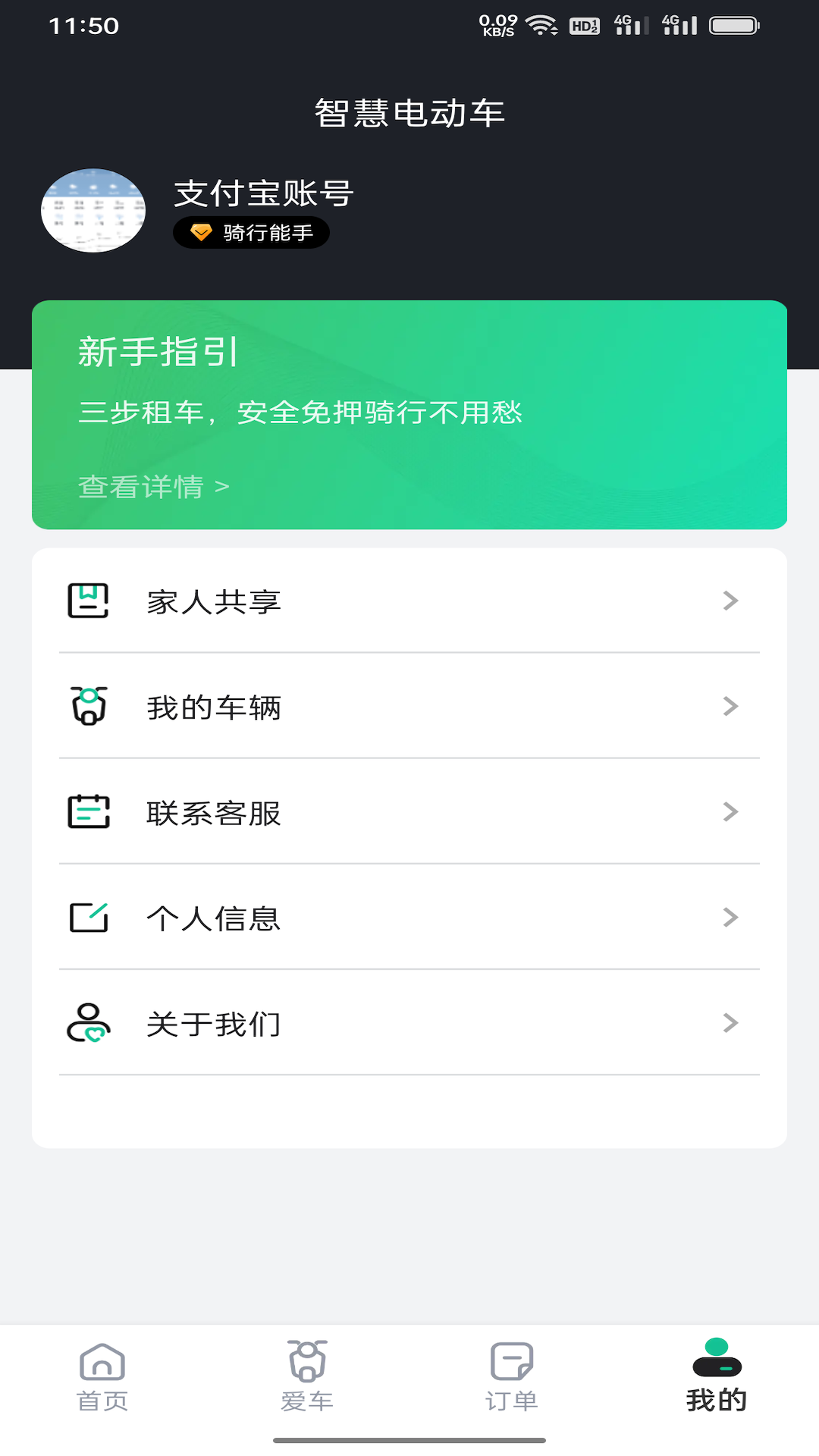Click the 骑行能手 badge
The image size is (819, 1456).
tap(251, 232)
